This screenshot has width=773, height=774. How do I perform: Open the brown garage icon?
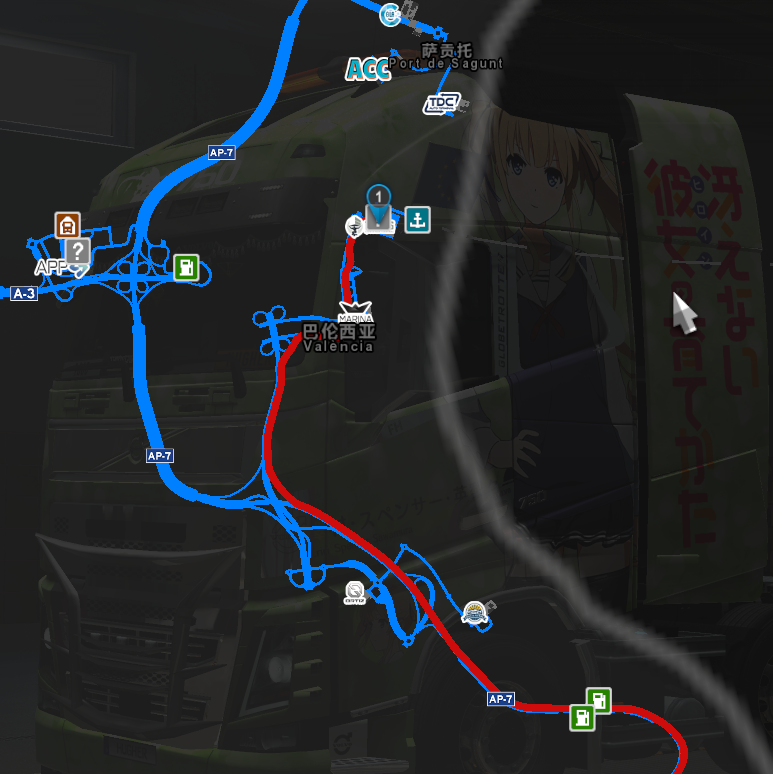coord(67,224)
